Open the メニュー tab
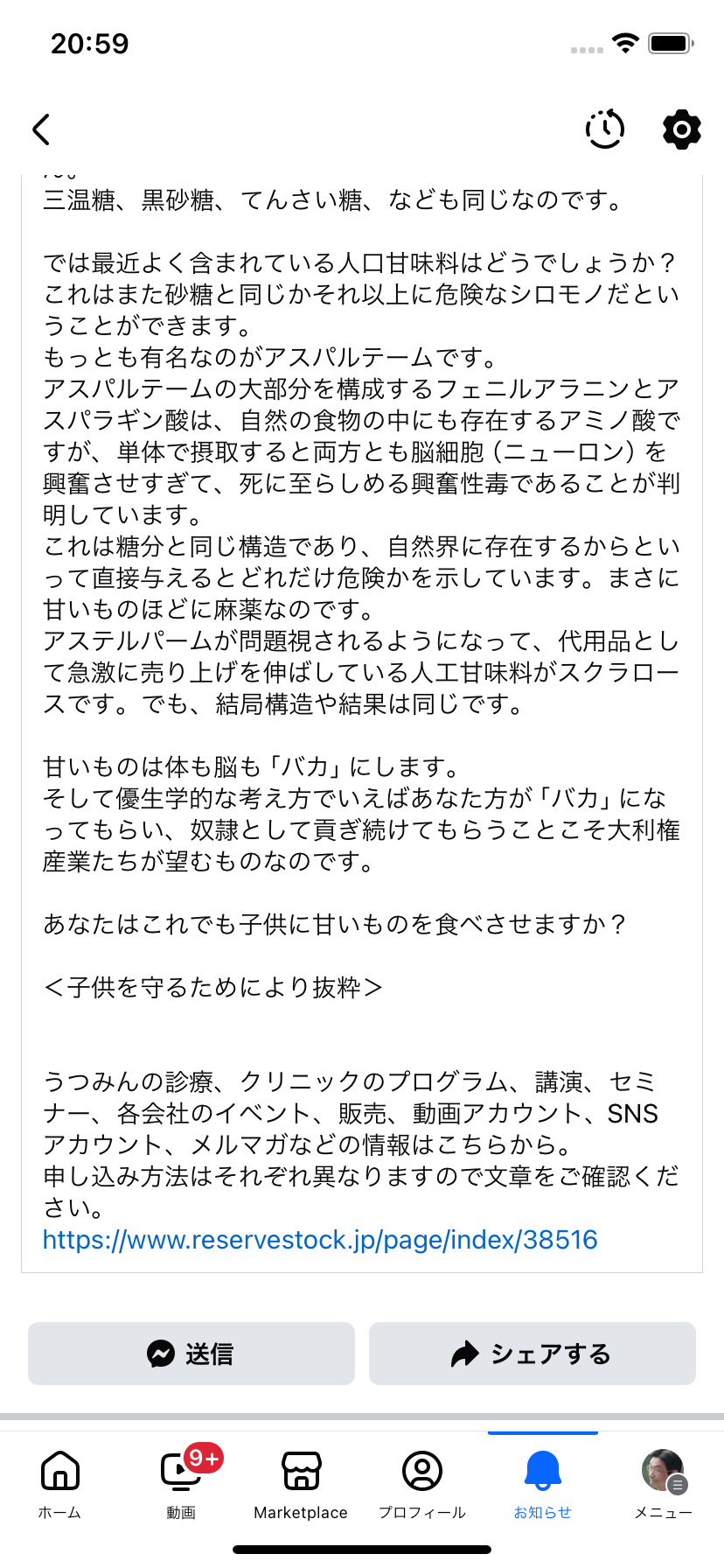The width and height of the screenshot is (724, 1568). (x=664, y=1485)
